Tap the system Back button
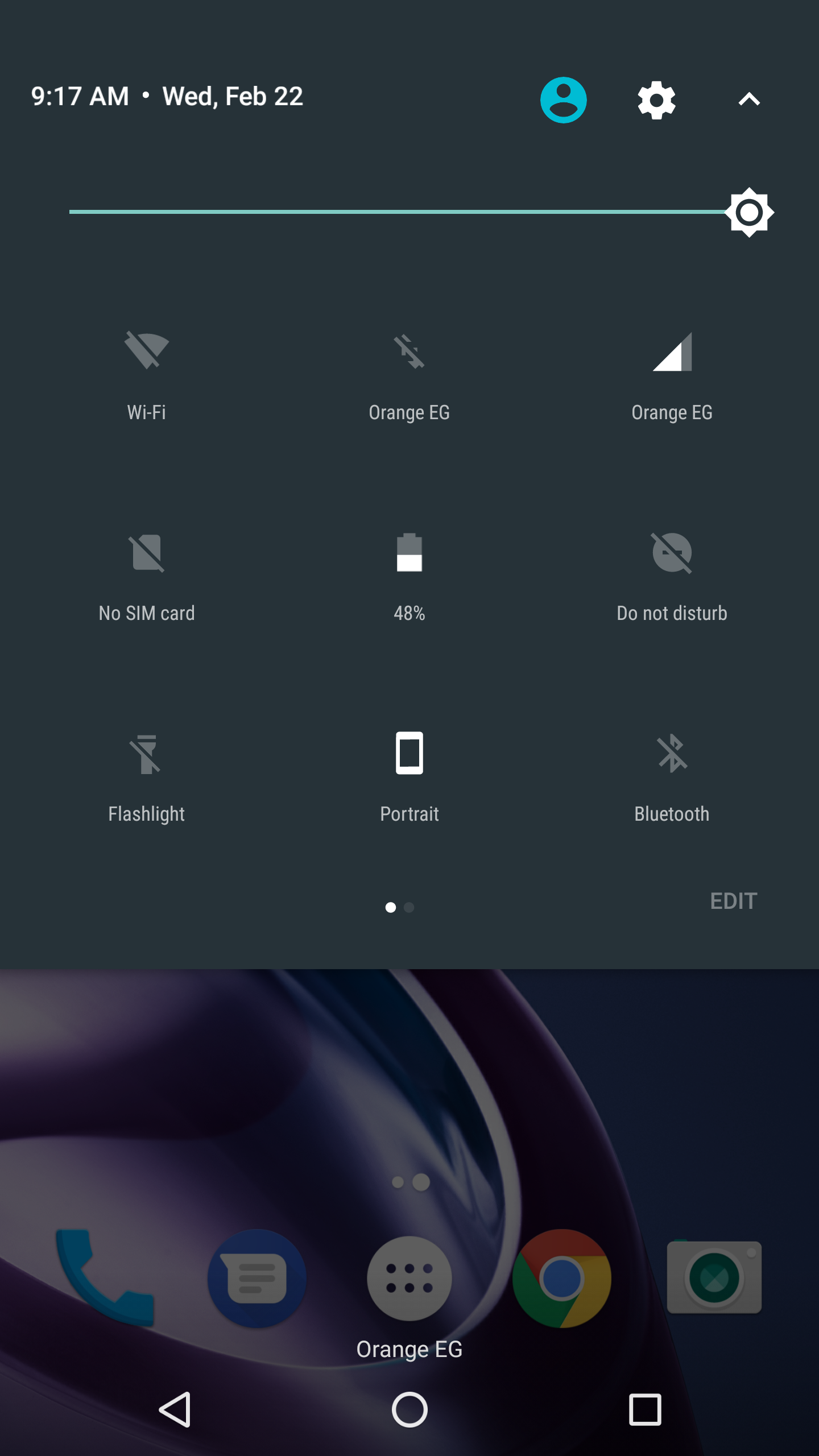This screenshot has height=1456, width=819. (x=175, y=1409)
